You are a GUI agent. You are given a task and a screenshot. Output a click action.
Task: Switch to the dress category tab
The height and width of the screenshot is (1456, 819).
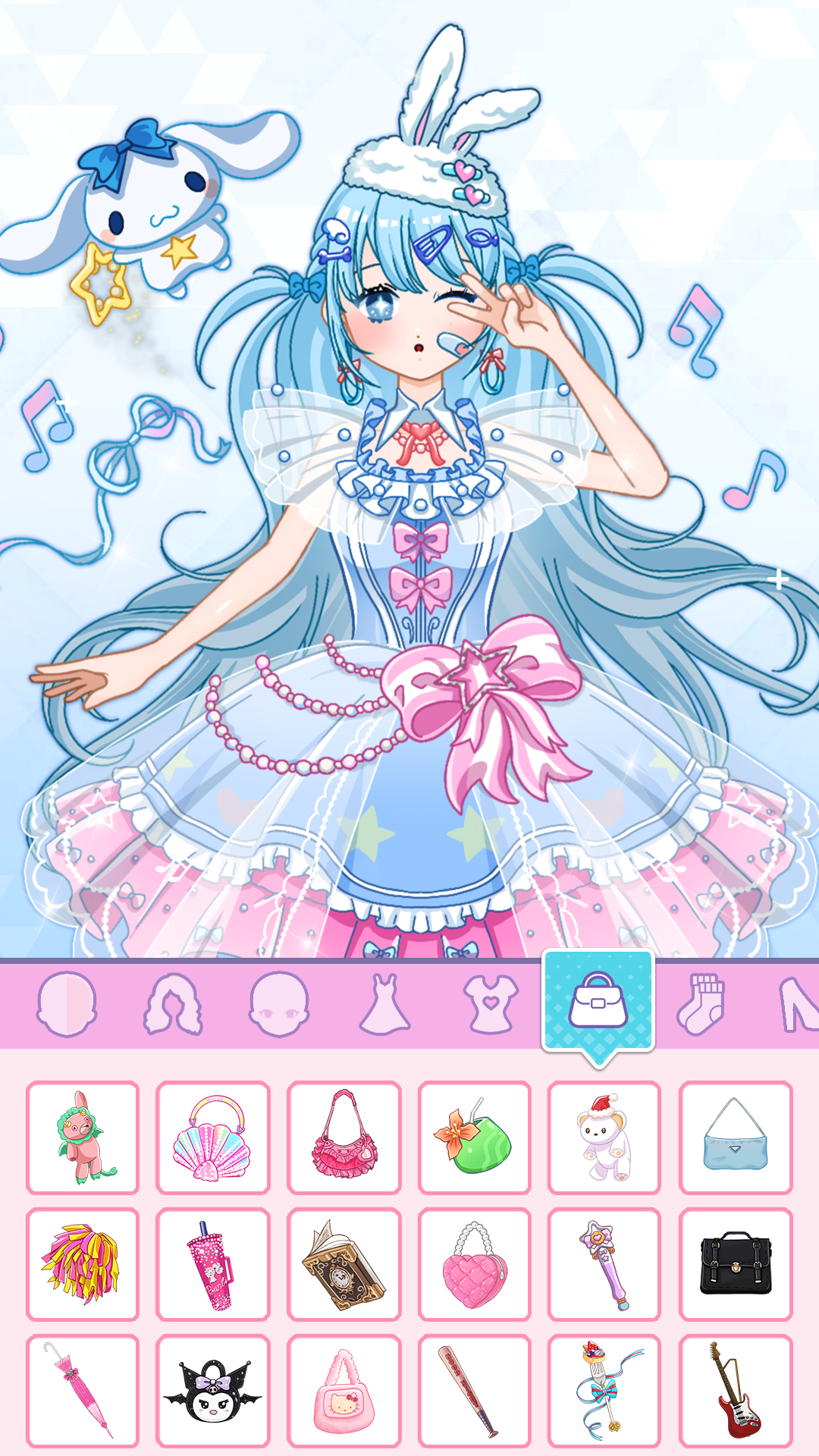point(385,1003)
